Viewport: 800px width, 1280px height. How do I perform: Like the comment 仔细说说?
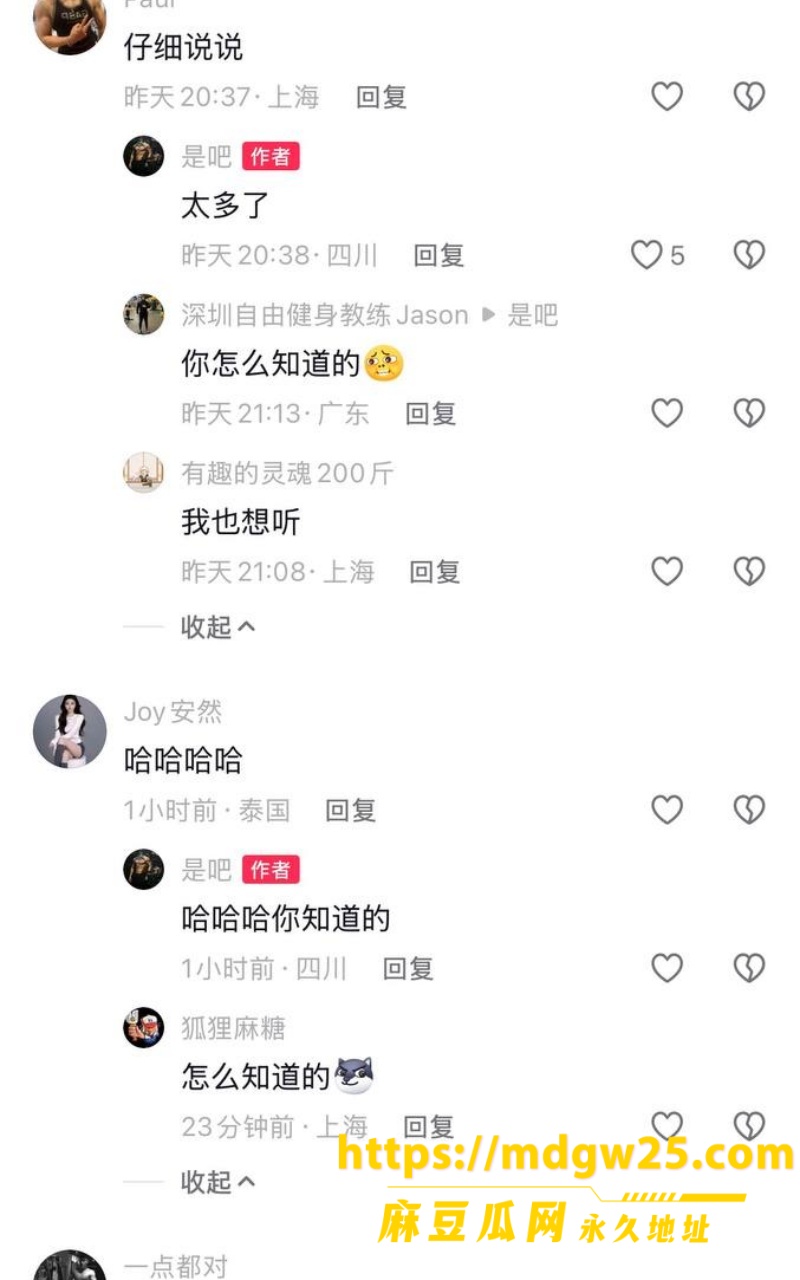pos(667,97)
